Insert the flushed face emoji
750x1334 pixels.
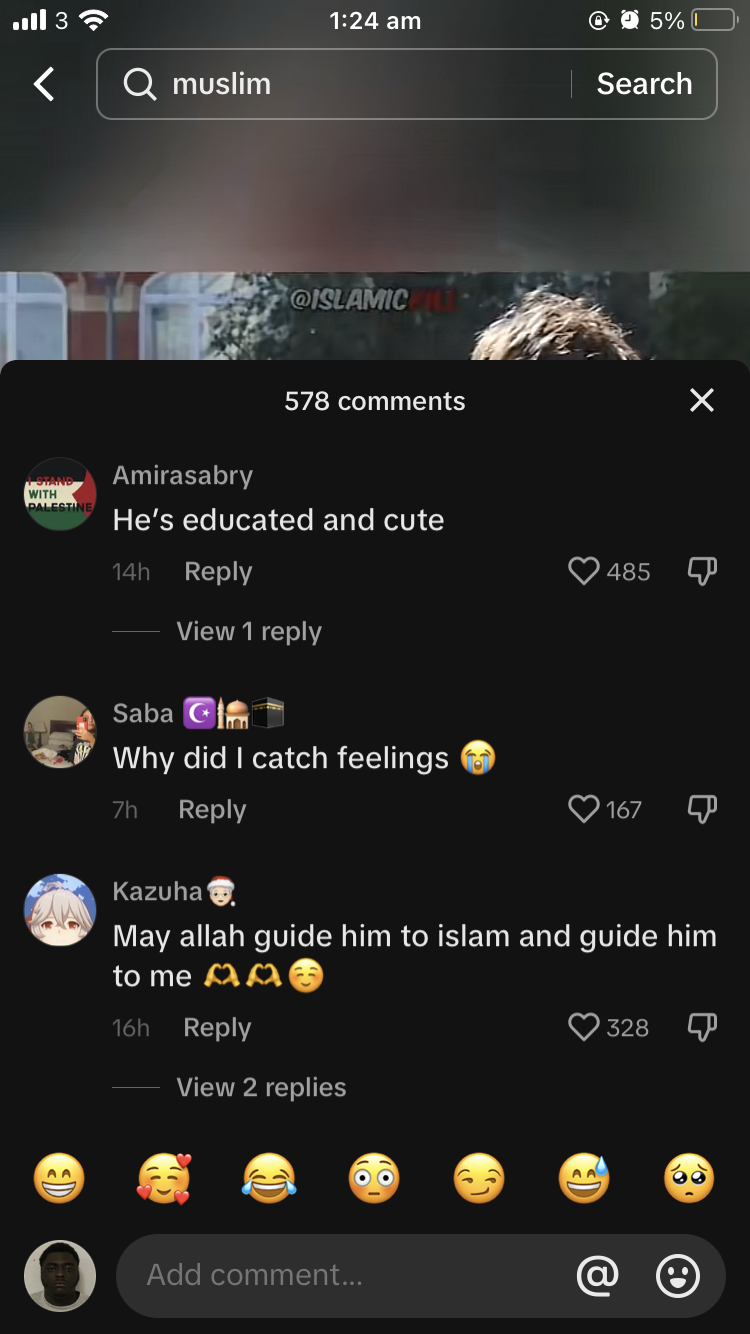[x=374, y=1178]
